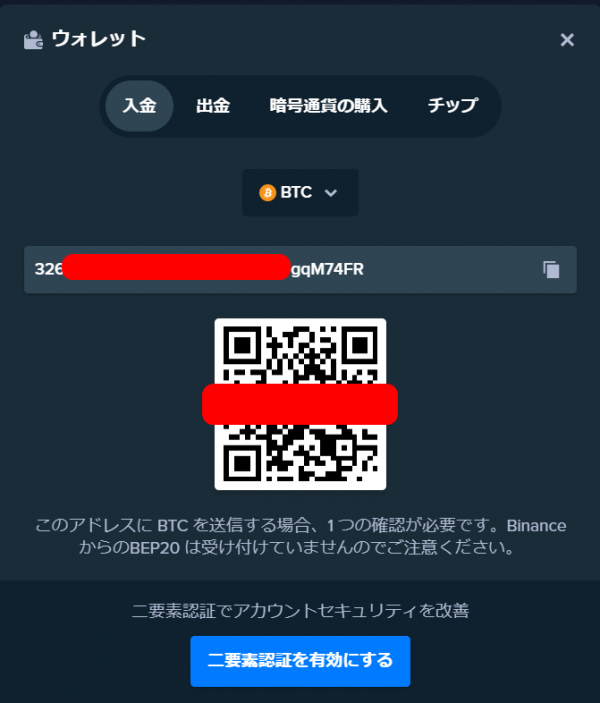Open the 暗号通貨の購入 tab
The height and width of the screenshot is (703, 600).
click(328, 105)
